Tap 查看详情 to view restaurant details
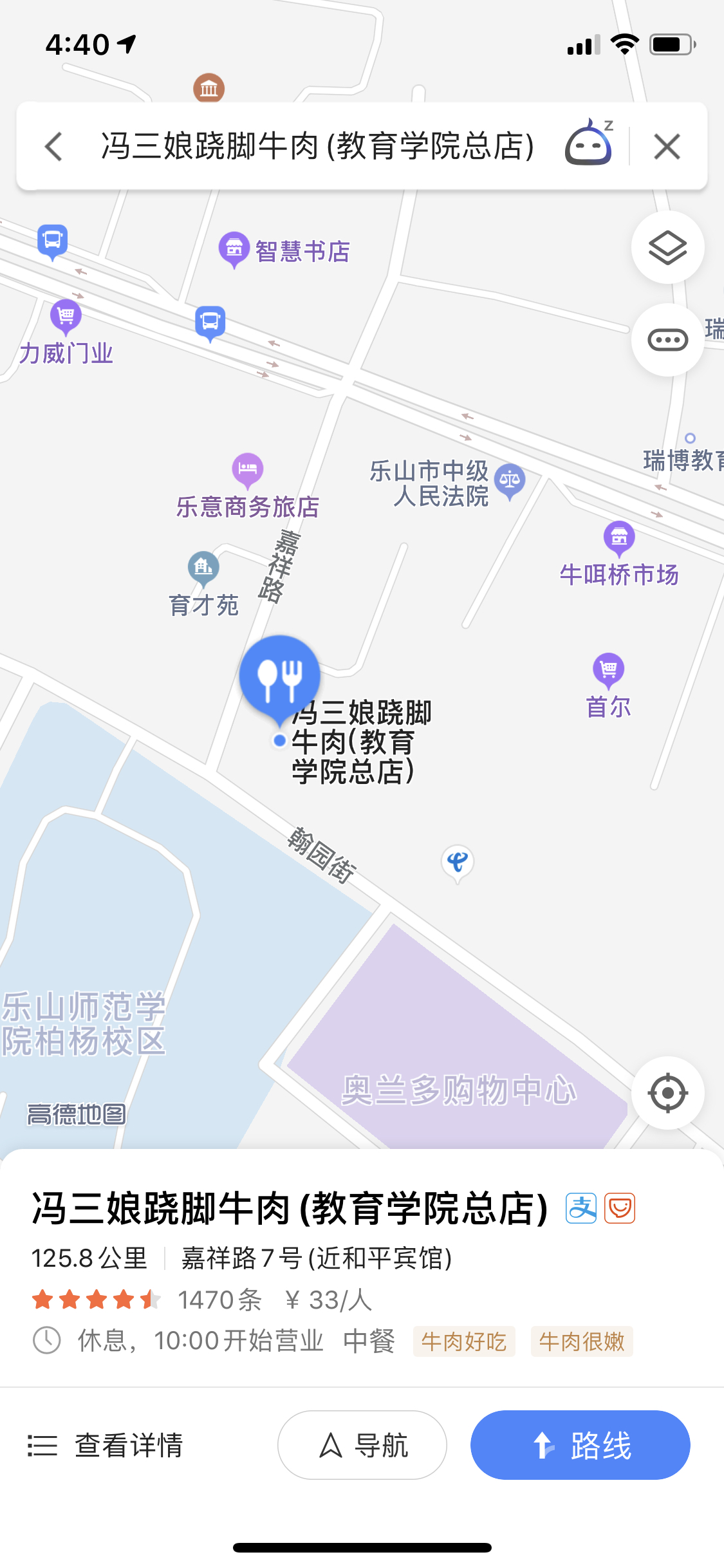The image size is (724, 1568). pos(106,1445)
